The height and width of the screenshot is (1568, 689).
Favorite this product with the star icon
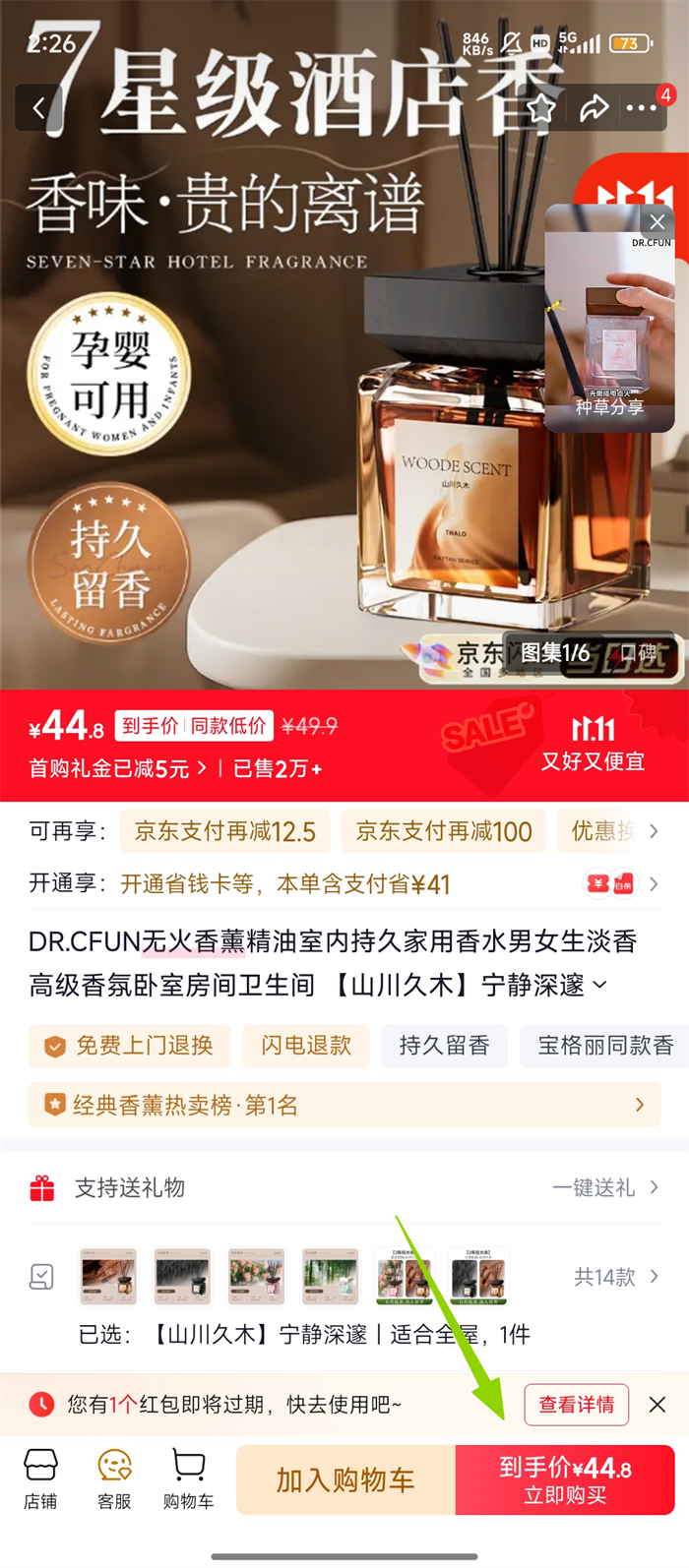540,108
